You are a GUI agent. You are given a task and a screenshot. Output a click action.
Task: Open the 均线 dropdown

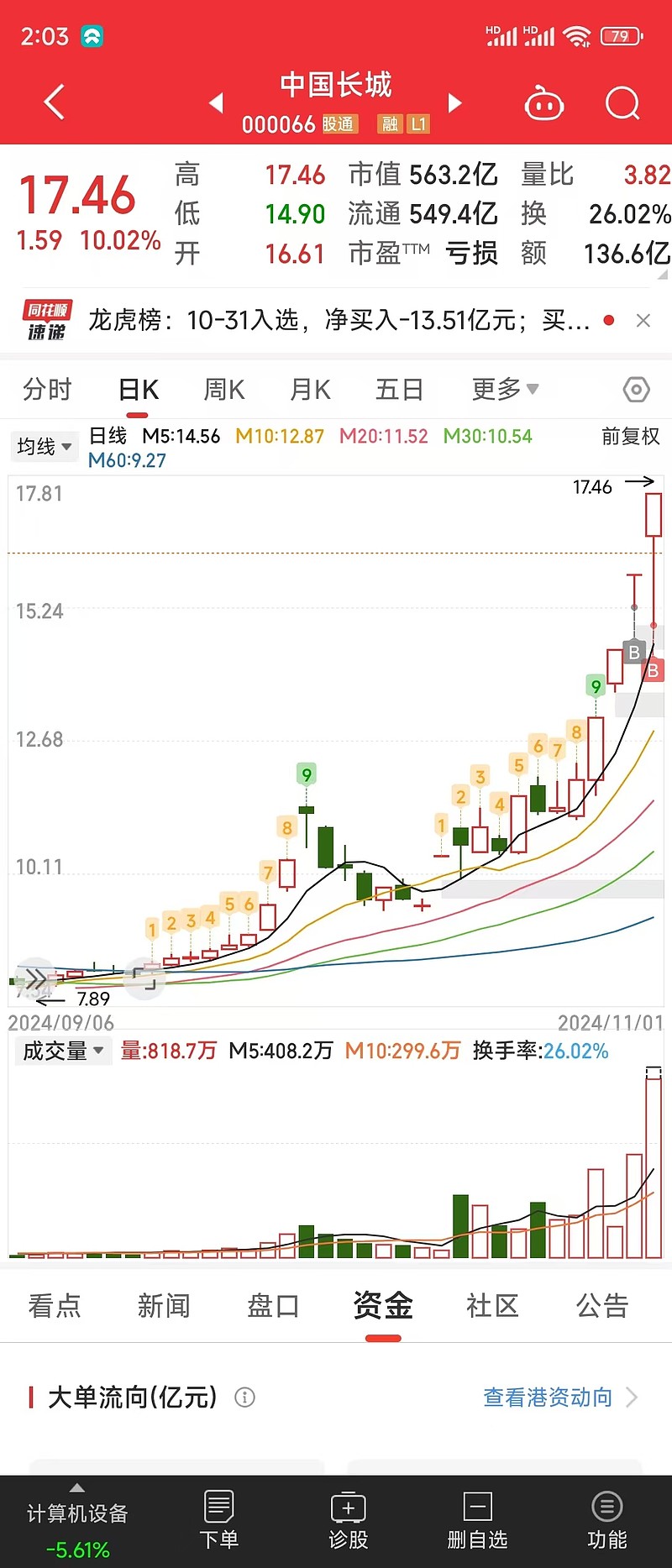[x=44, y=447]
